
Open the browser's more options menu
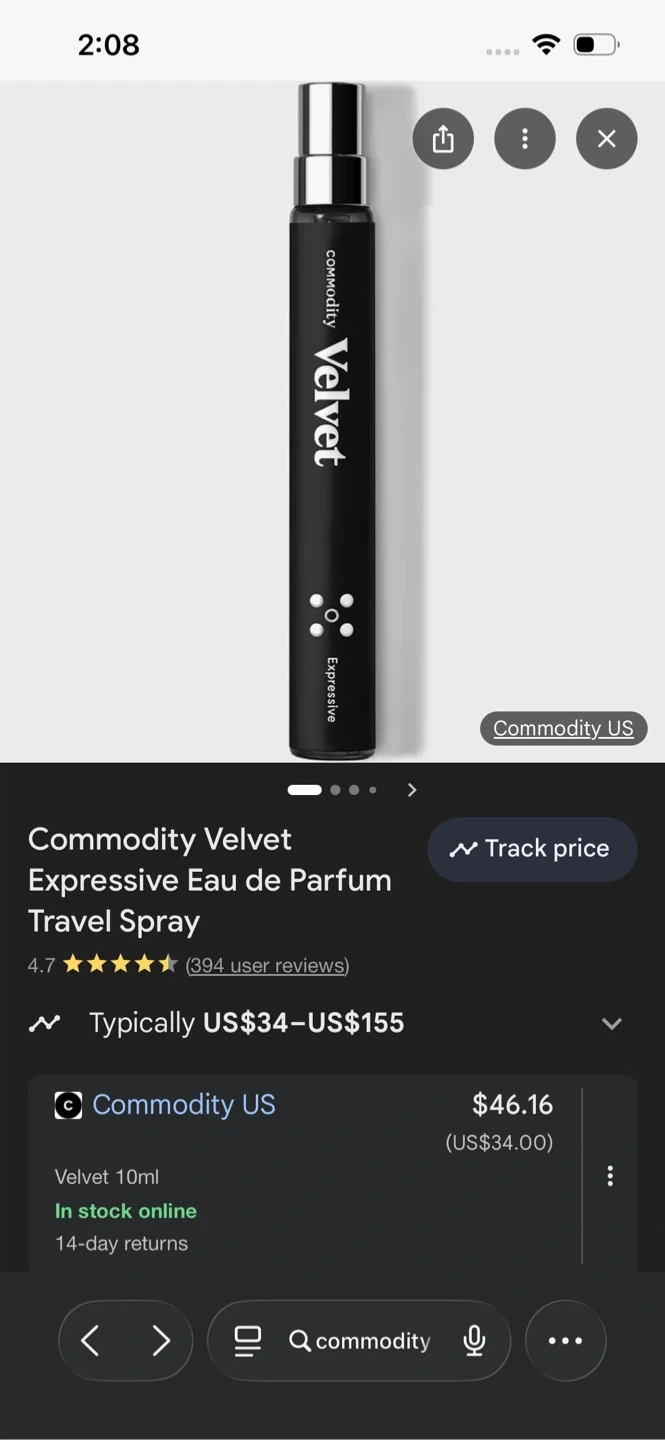[x=565, y=1341]
